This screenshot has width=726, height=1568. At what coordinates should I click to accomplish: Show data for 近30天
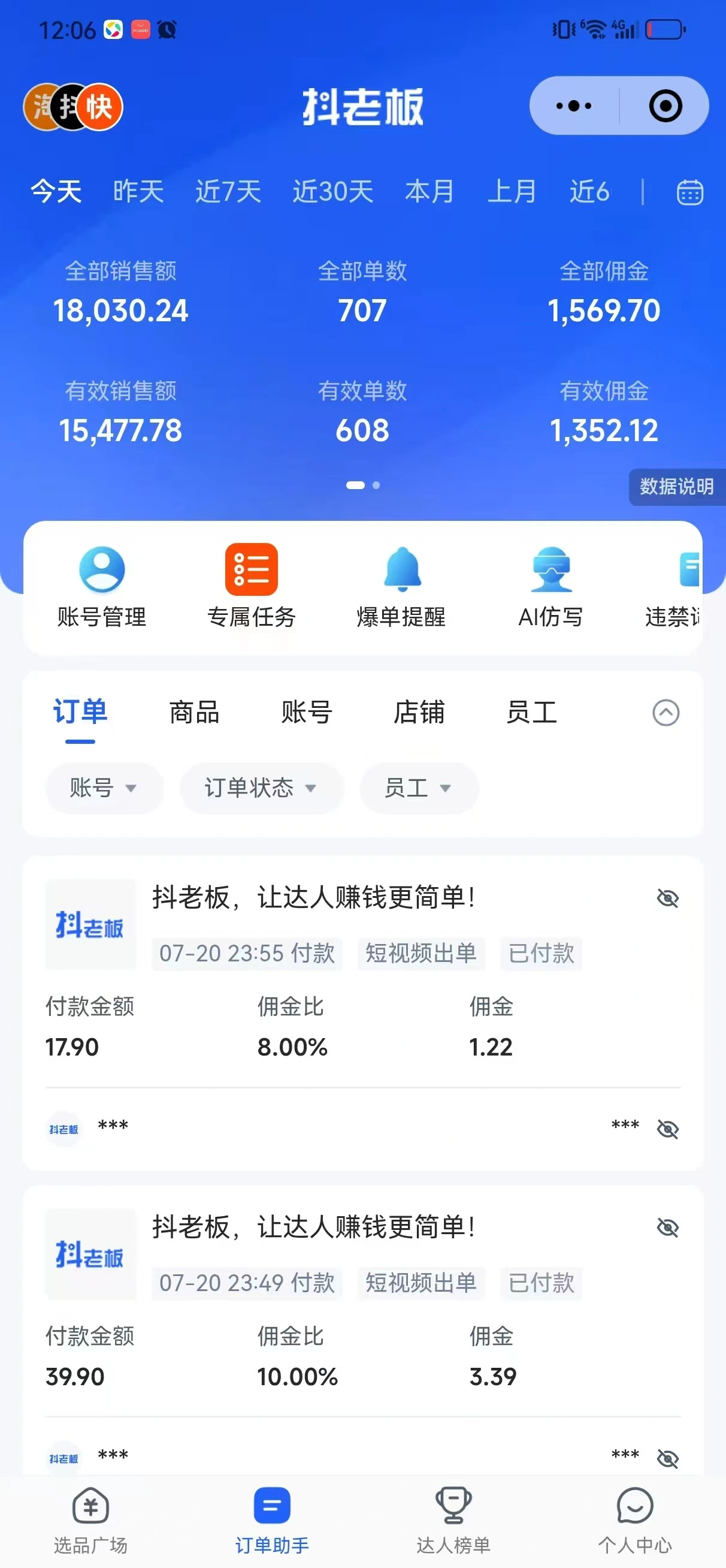click(333, 192)
